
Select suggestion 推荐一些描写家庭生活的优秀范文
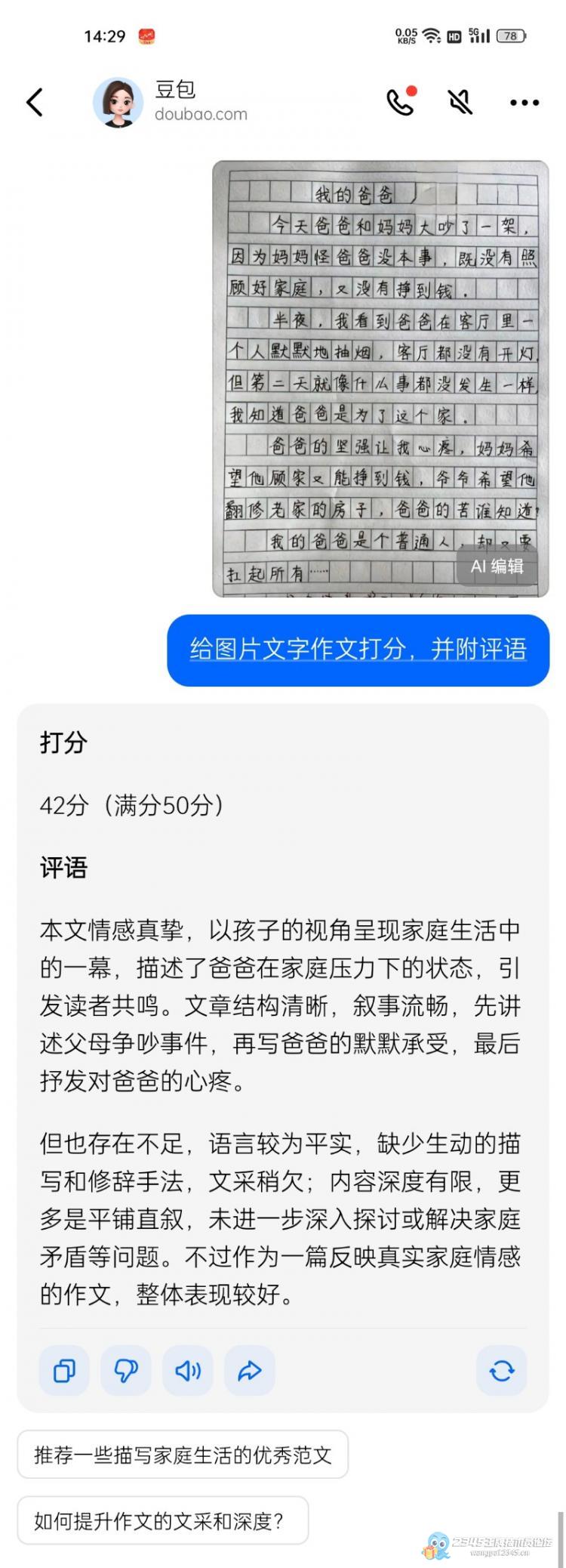click(x=183, y=1455)
